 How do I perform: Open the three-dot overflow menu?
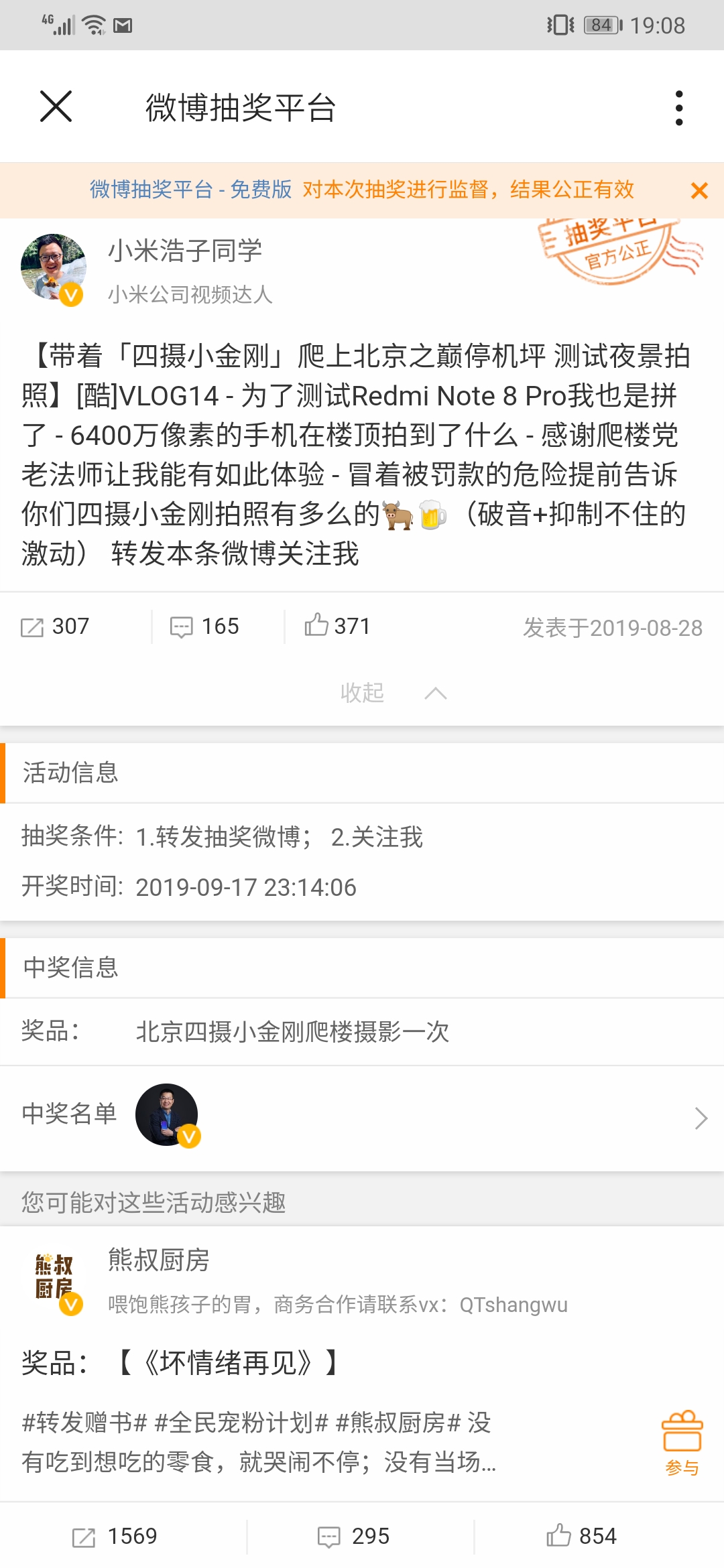pyautogui.click(x=679, y=108)
